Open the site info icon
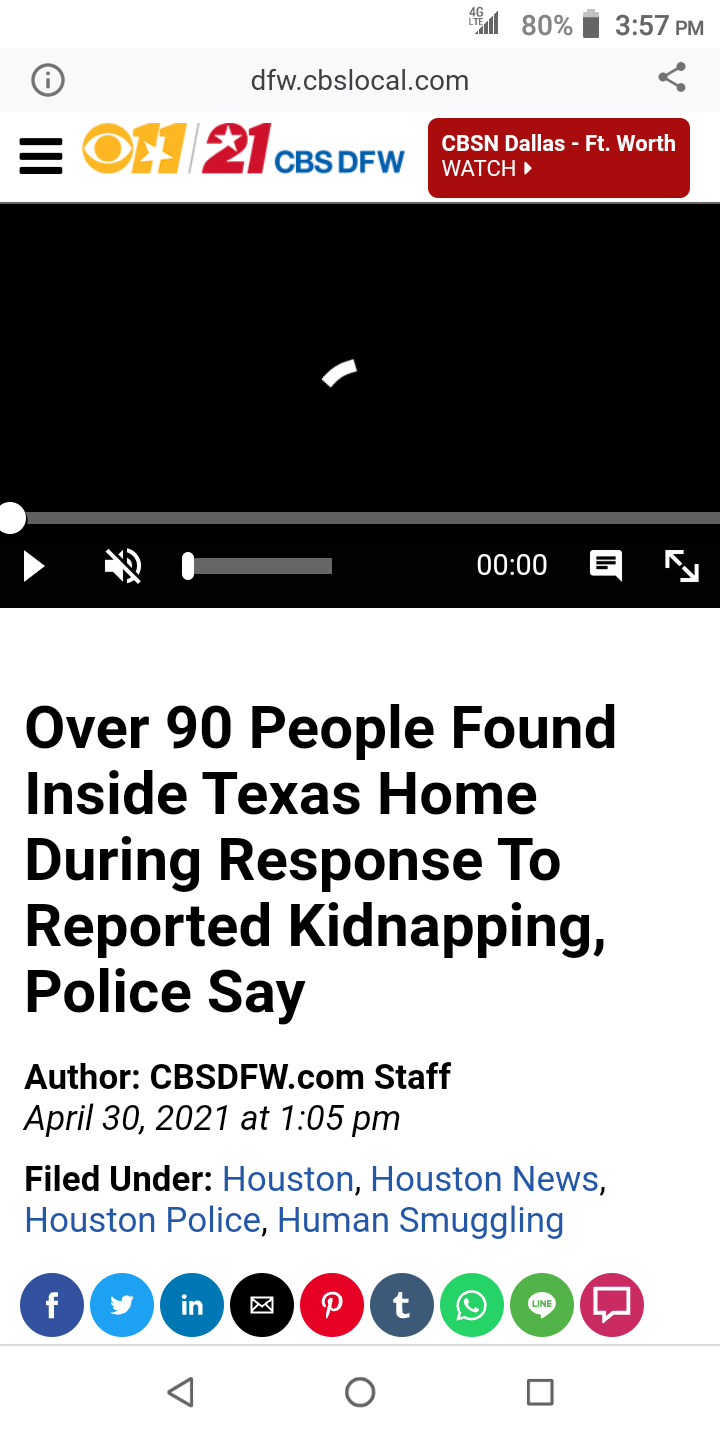The height and width of the screenshot is (1440, 720). [x=48, y=80]
